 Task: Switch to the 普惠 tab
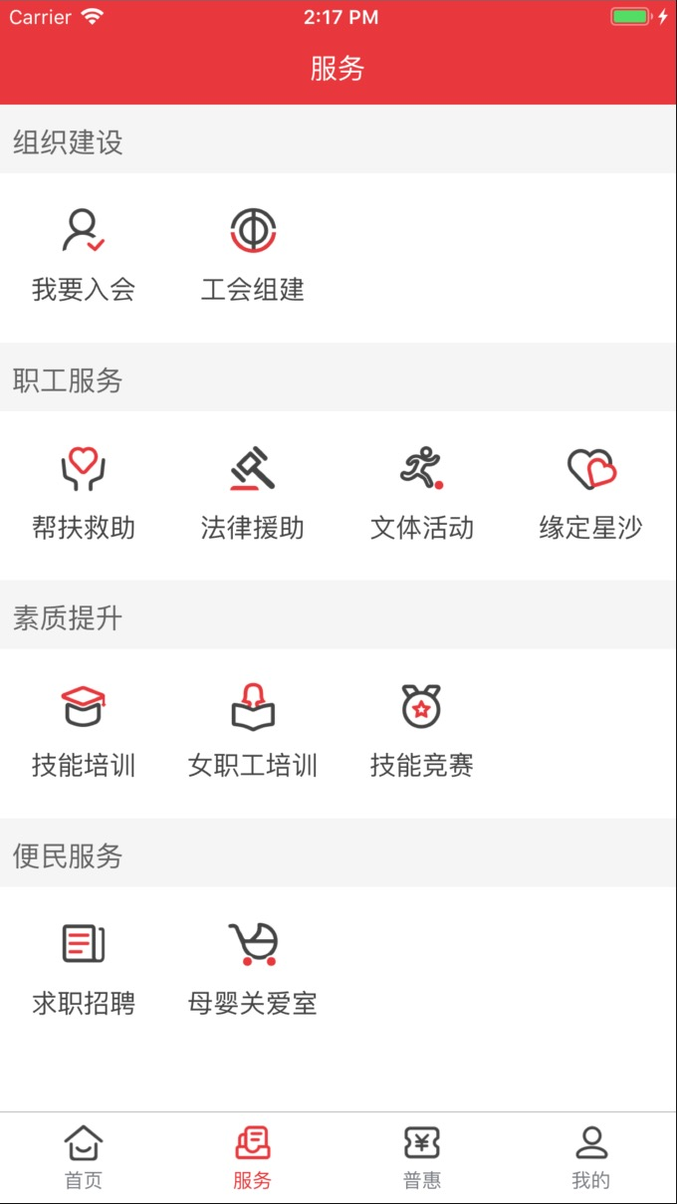pyautogui.click(x=422, y=1158)
